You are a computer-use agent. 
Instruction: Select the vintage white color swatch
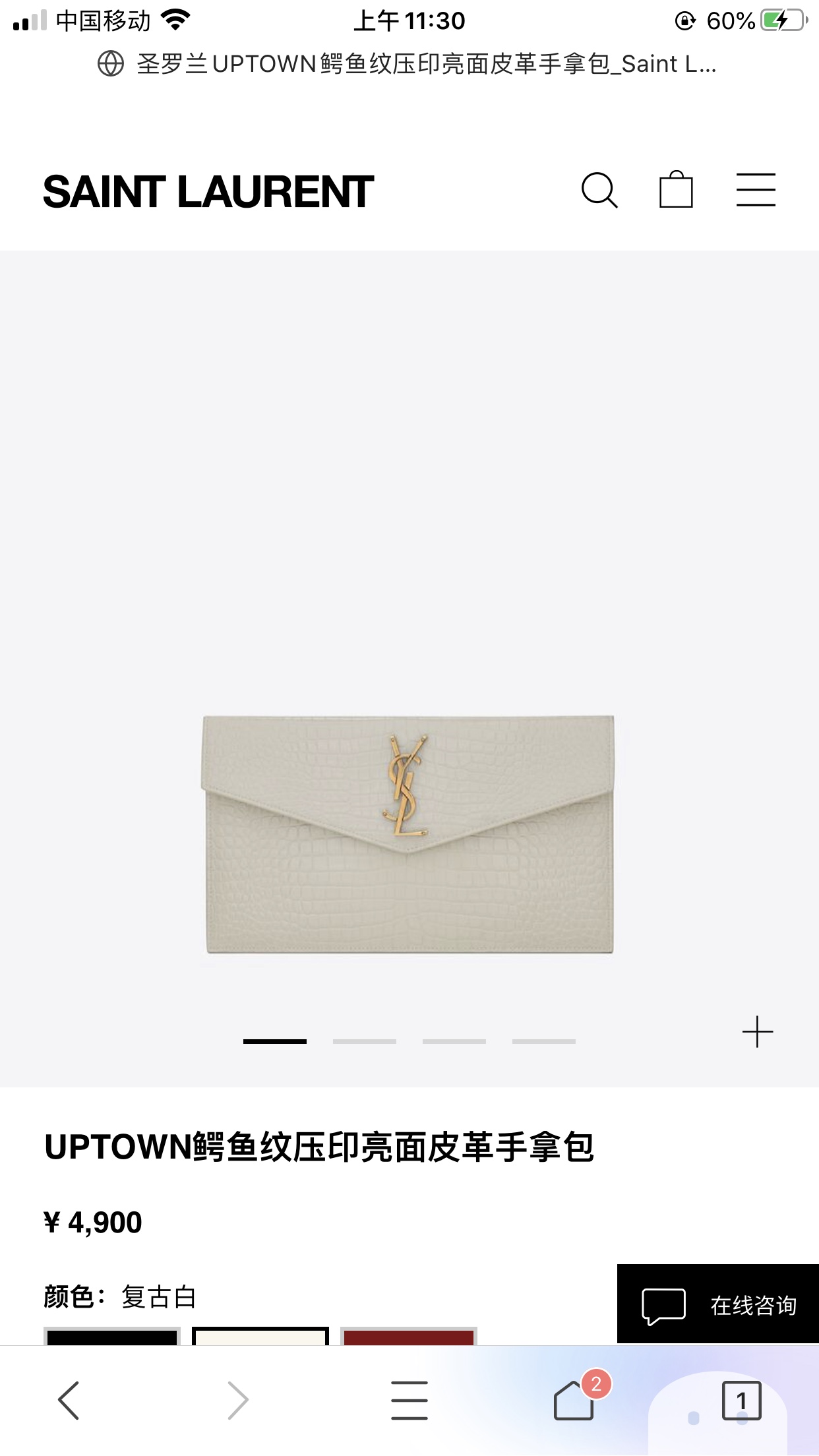(260, 1337)
